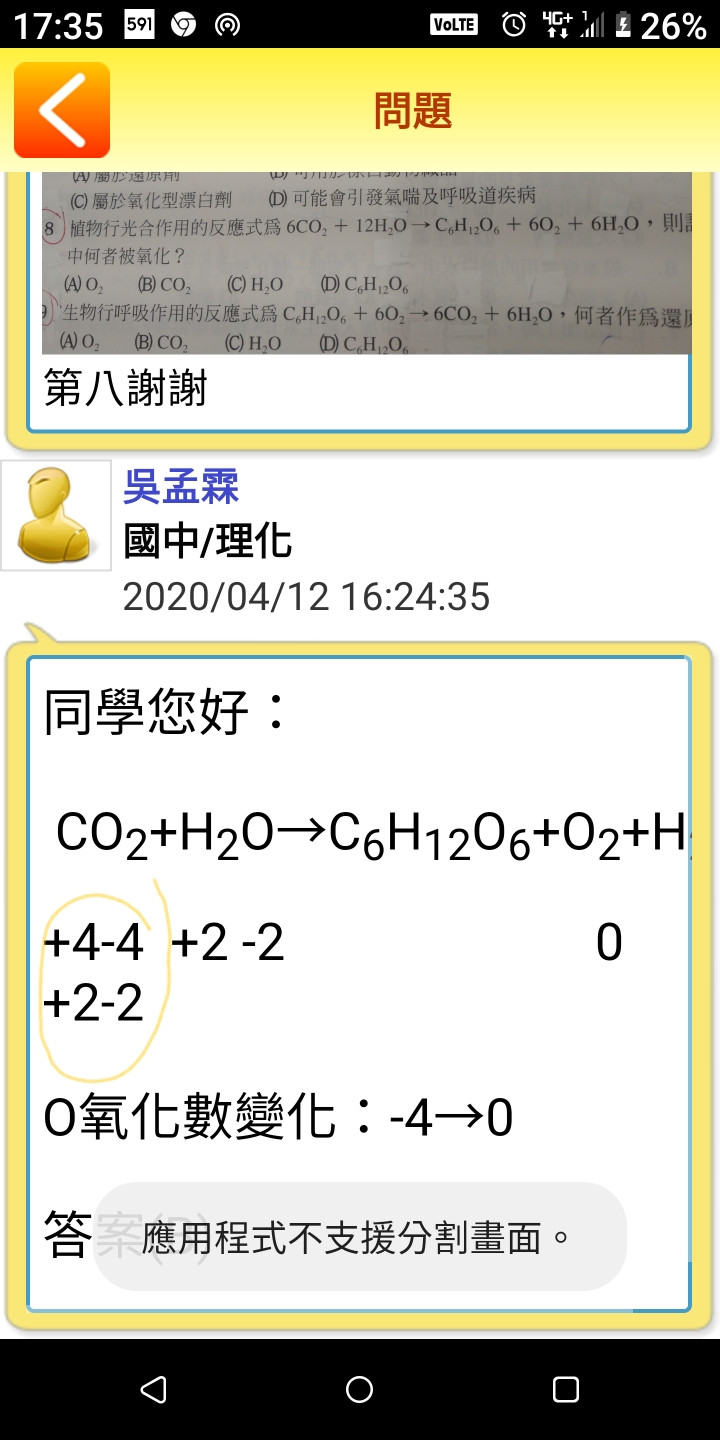The image size is (720, 1440).
Task: Tap the system back navigation button
Action: (153, 1389)
